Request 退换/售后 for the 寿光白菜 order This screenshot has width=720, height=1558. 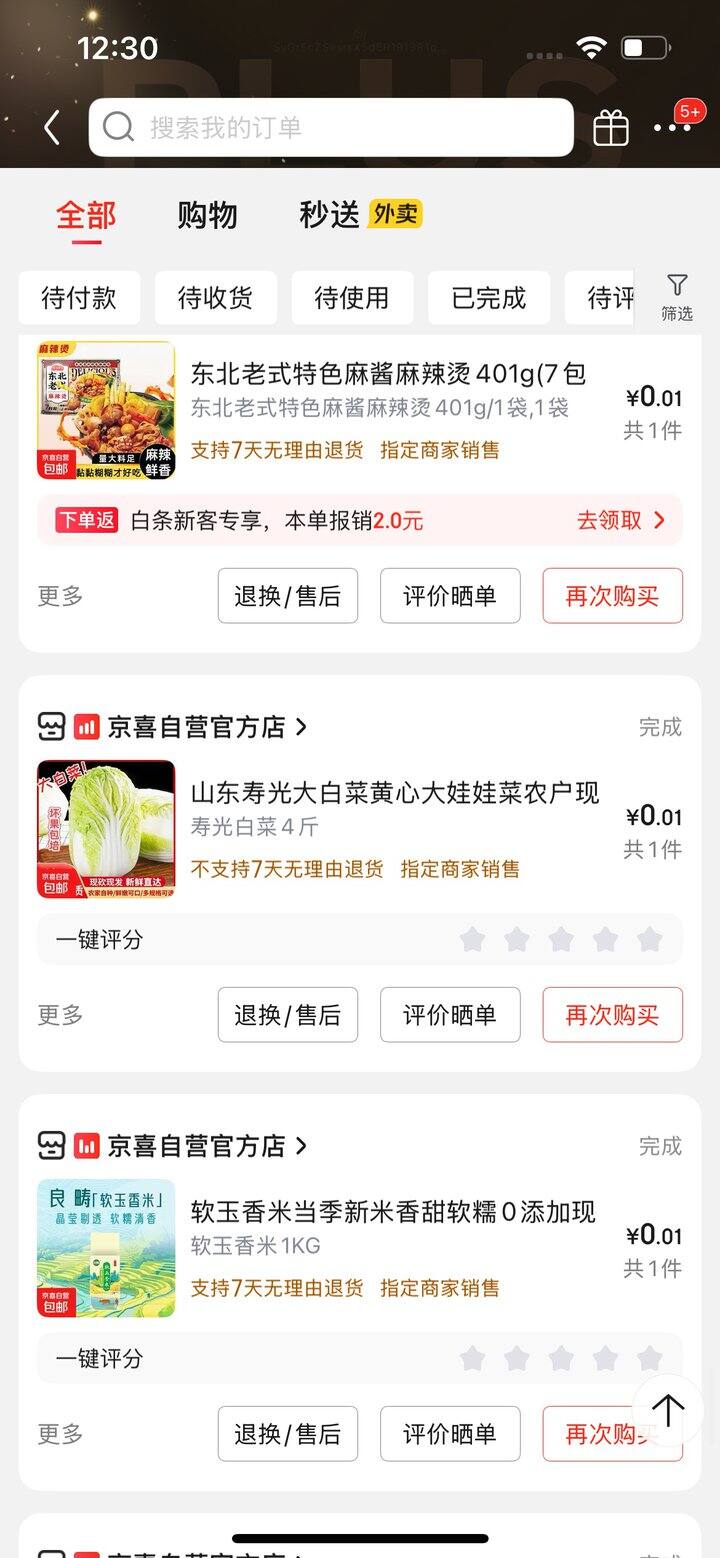click(287, 1015)
